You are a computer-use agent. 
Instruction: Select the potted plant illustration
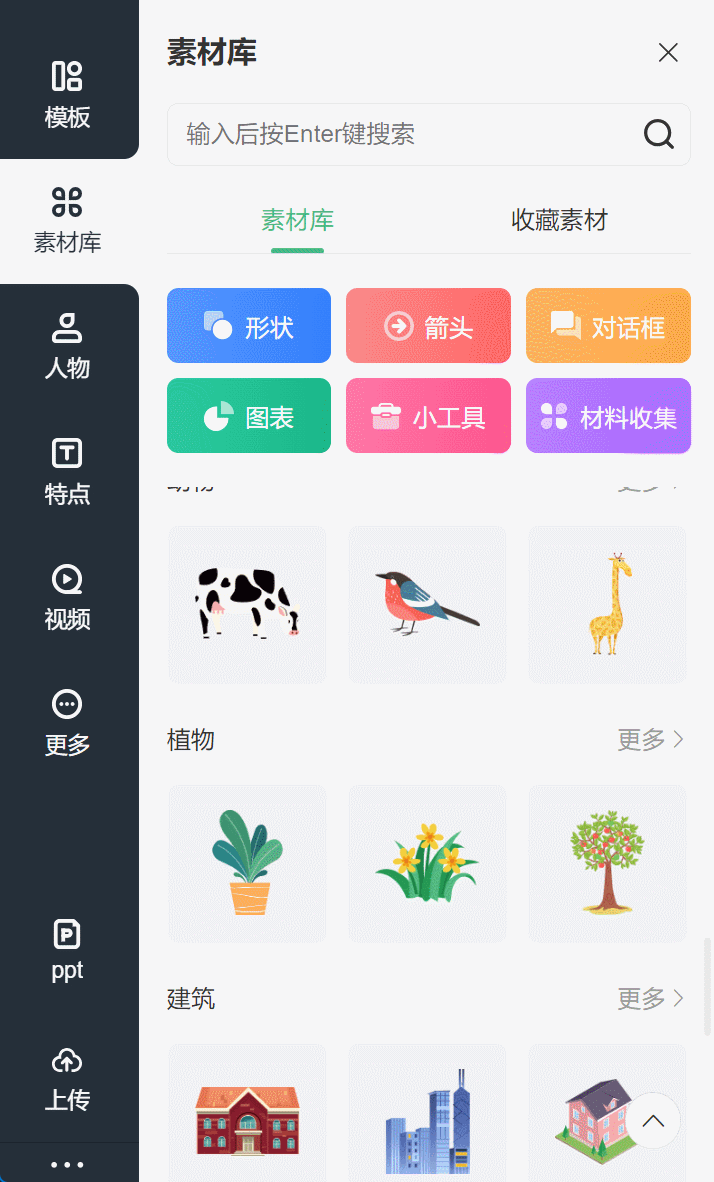[247, 864]
